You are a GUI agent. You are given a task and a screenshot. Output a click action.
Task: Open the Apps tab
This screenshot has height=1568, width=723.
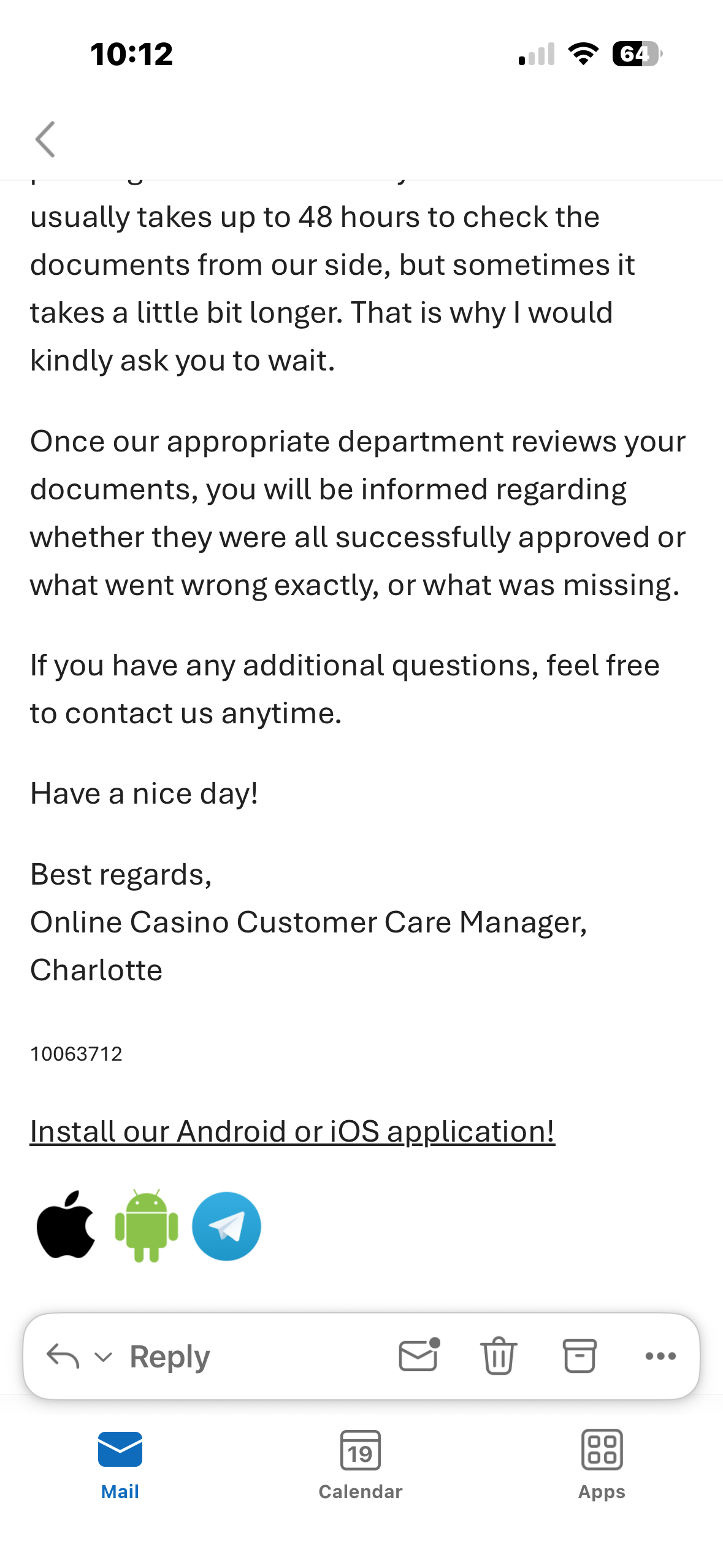pos(602,1464)
